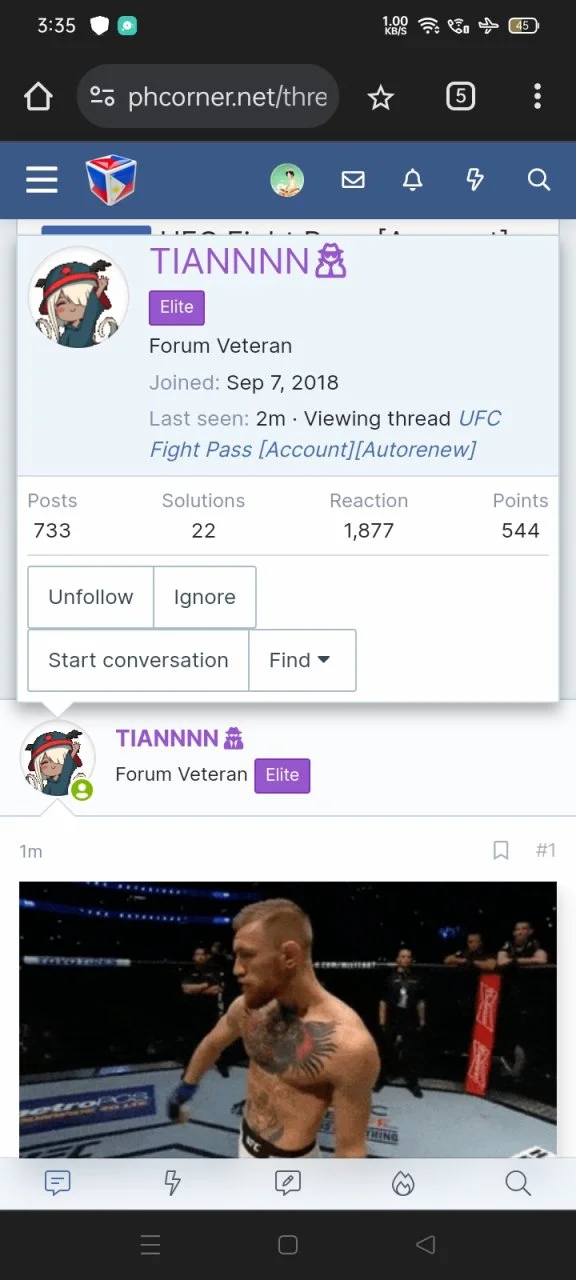This screenshot has height=1280, width=576.
Task: Open the conversations envelope icon
Action: pyautogui.click(x=353, y=180)
